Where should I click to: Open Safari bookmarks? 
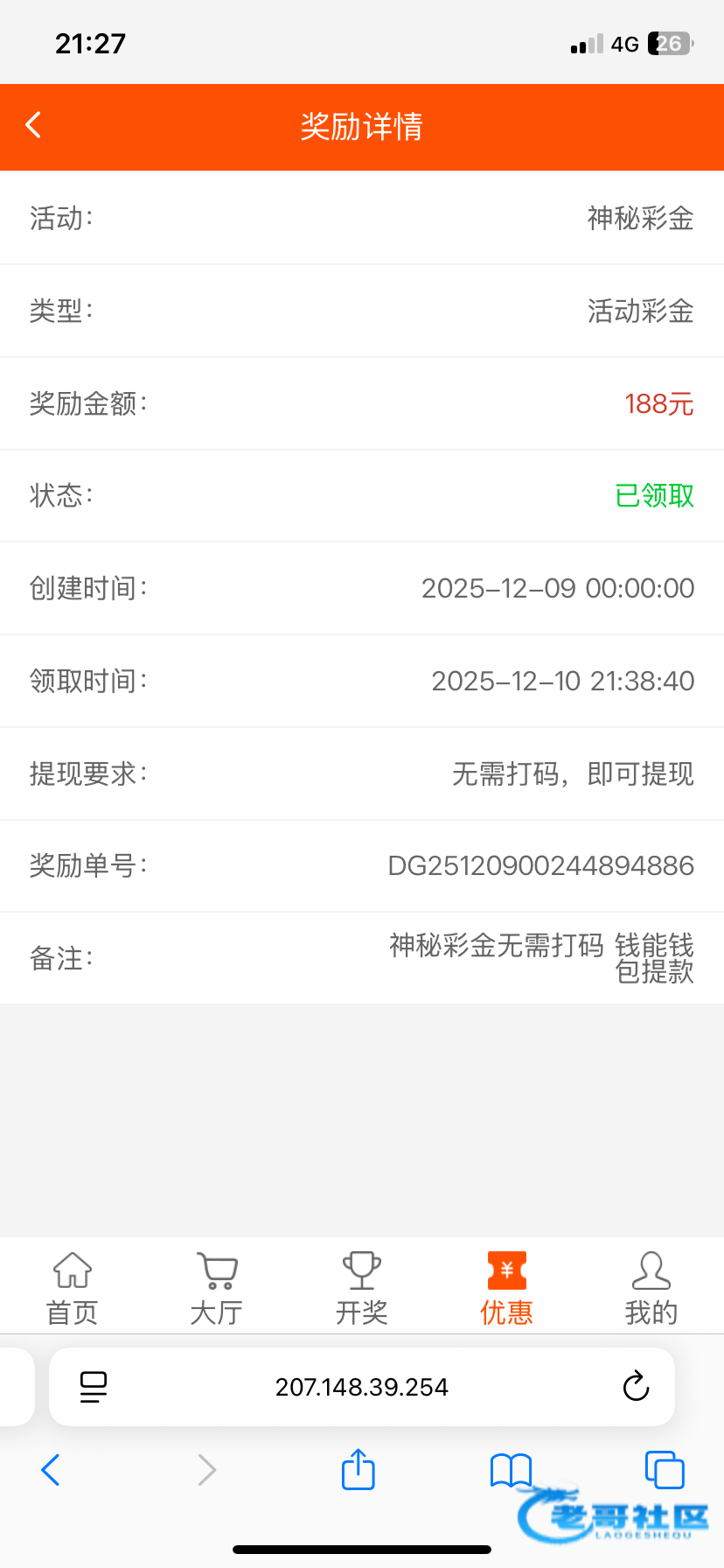pos(511,1470)
